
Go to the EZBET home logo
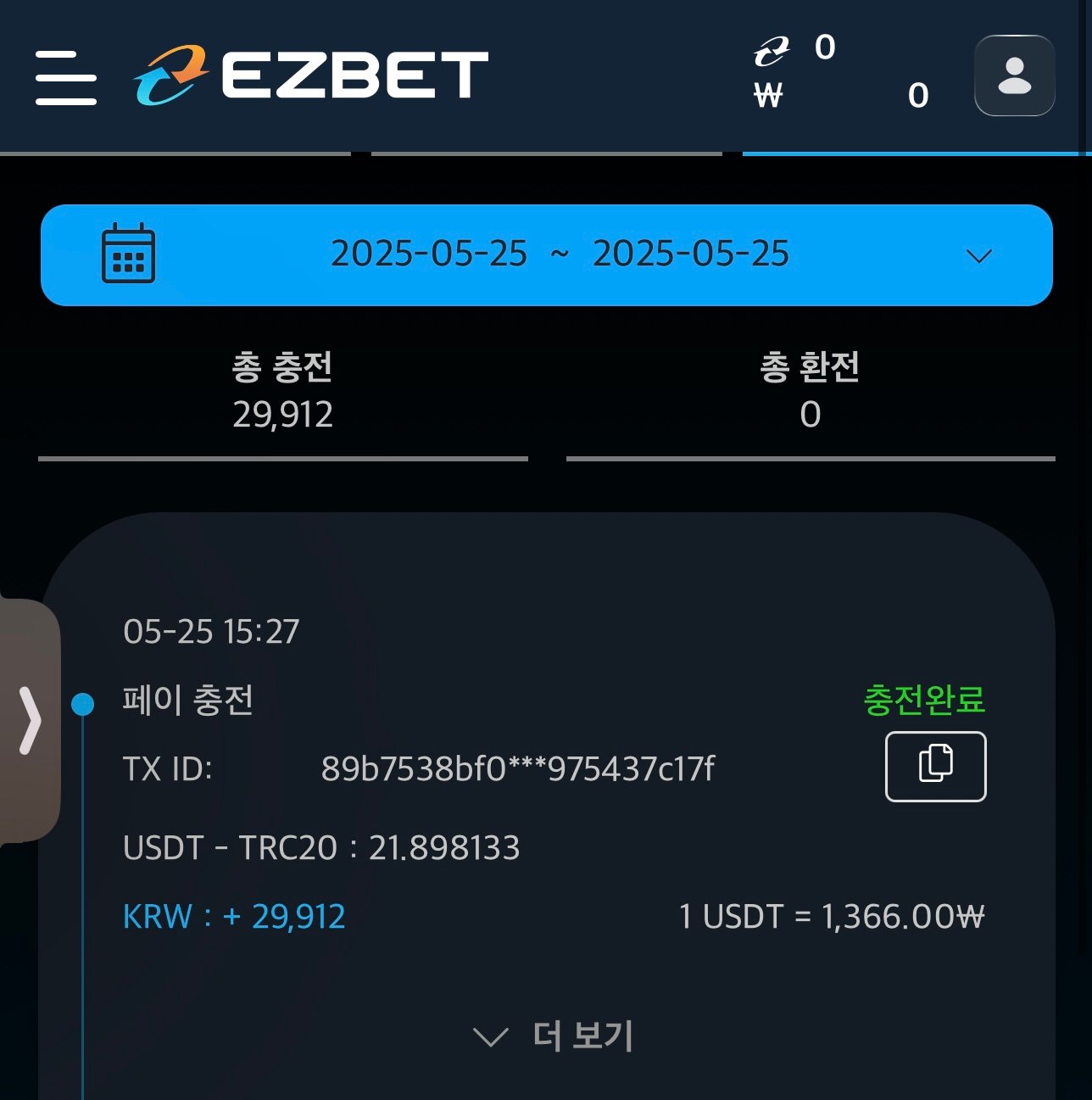point(311,75)
